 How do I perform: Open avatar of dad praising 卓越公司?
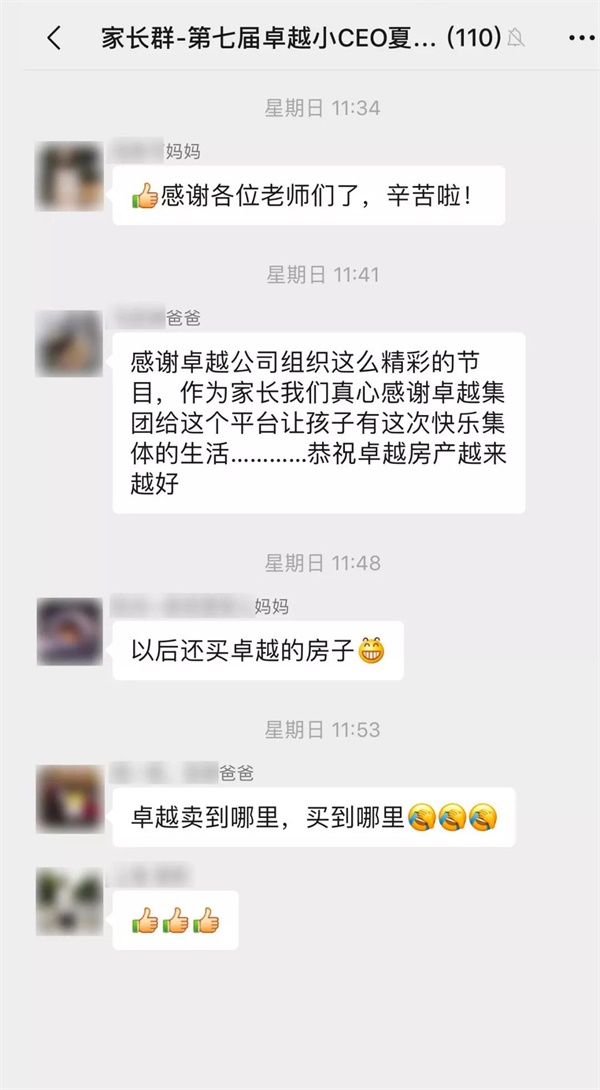point(69,343)
